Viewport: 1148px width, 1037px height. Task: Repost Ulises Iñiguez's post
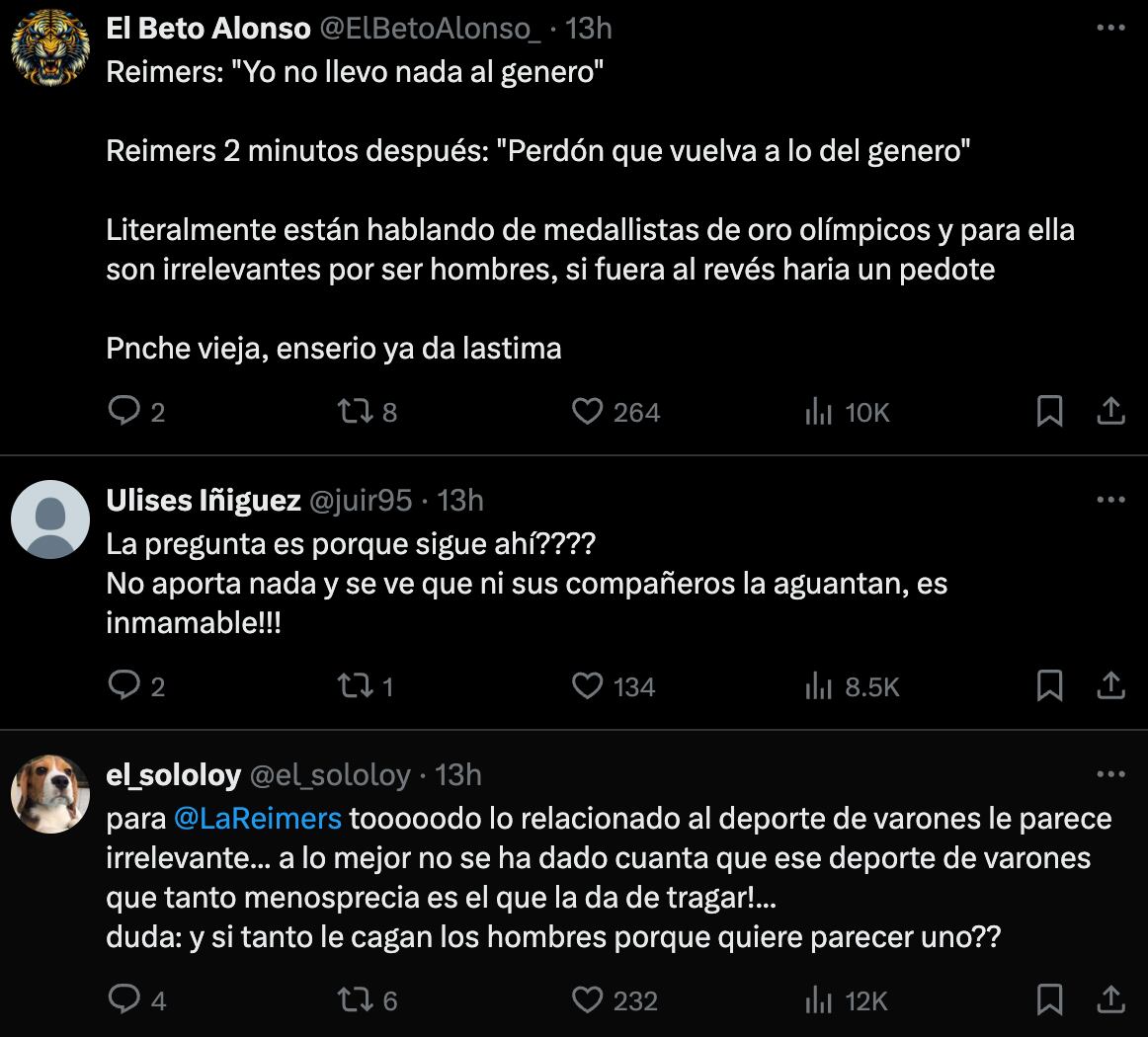coord(354,685)
